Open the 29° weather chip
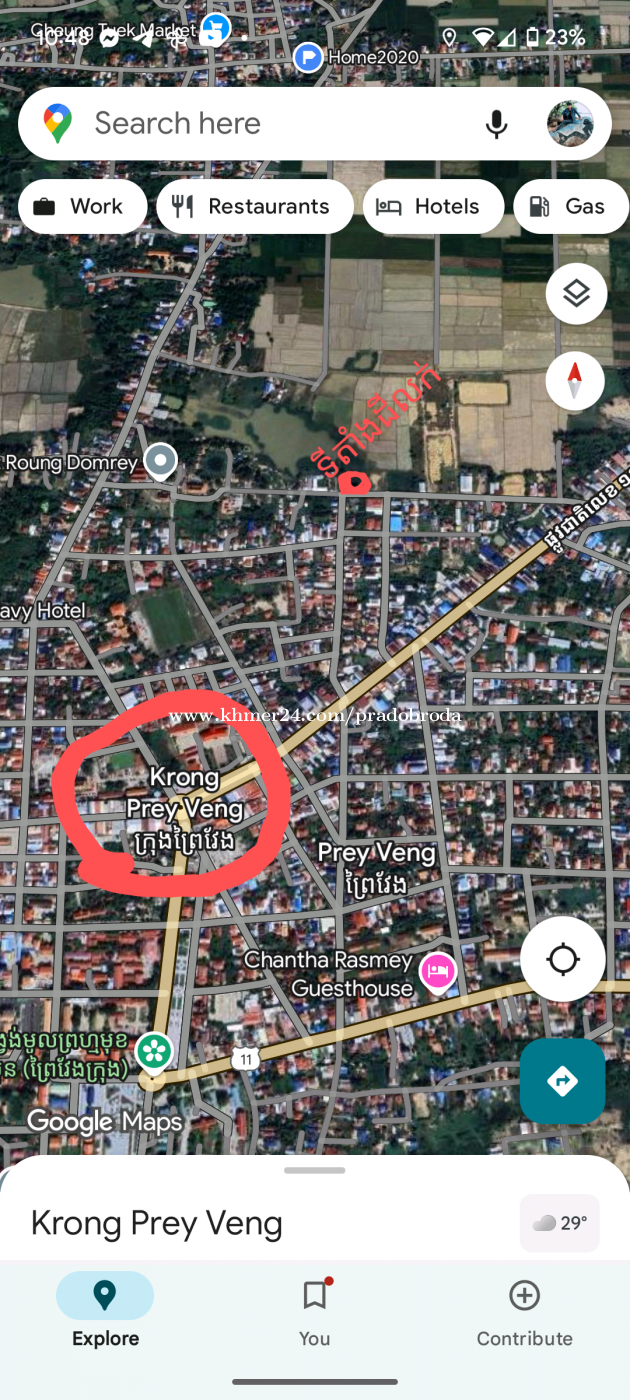 tap(560, 1223)
